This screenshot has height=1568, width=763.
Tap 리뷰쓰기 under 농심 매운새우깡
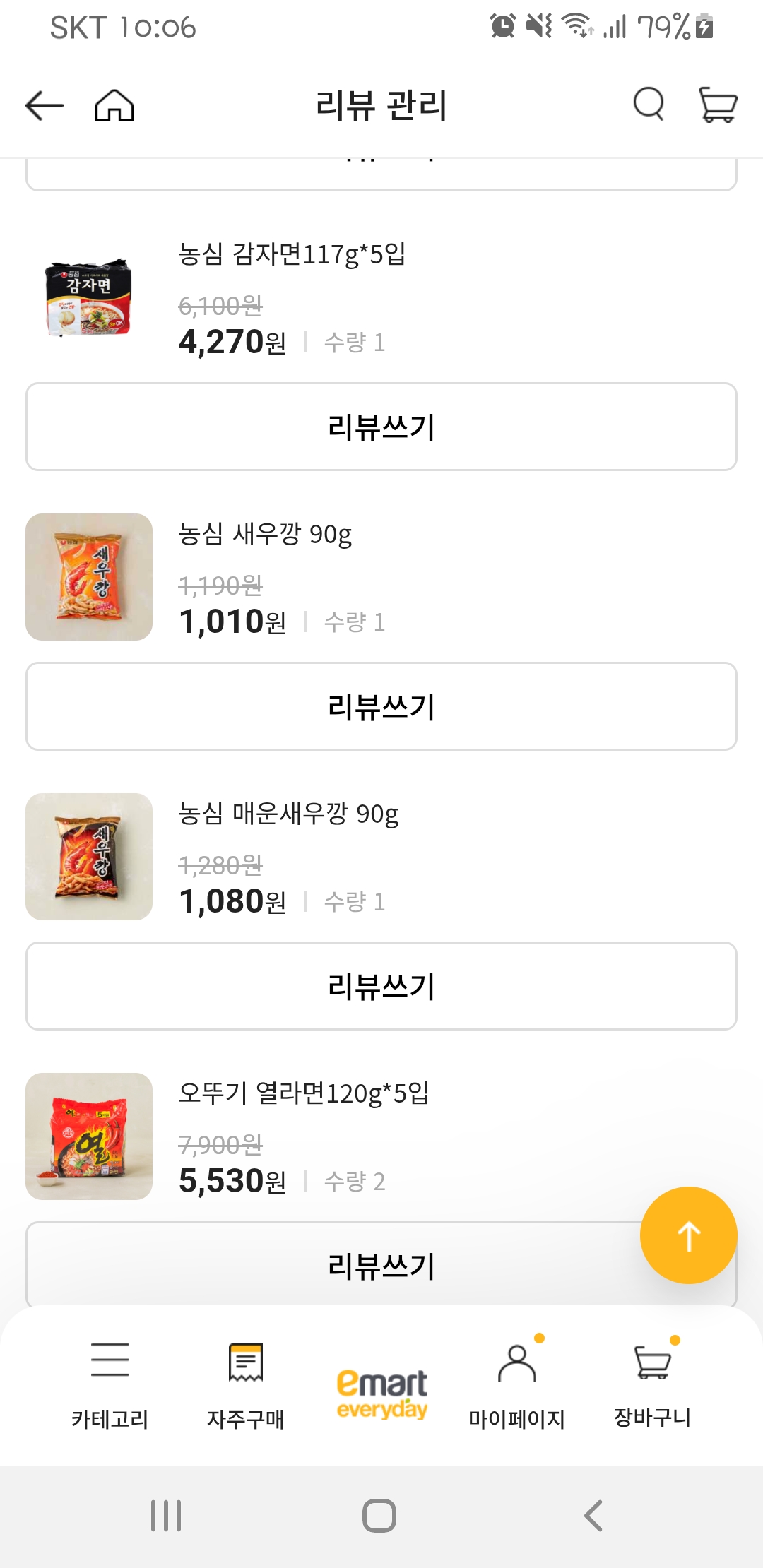point(381,986)
